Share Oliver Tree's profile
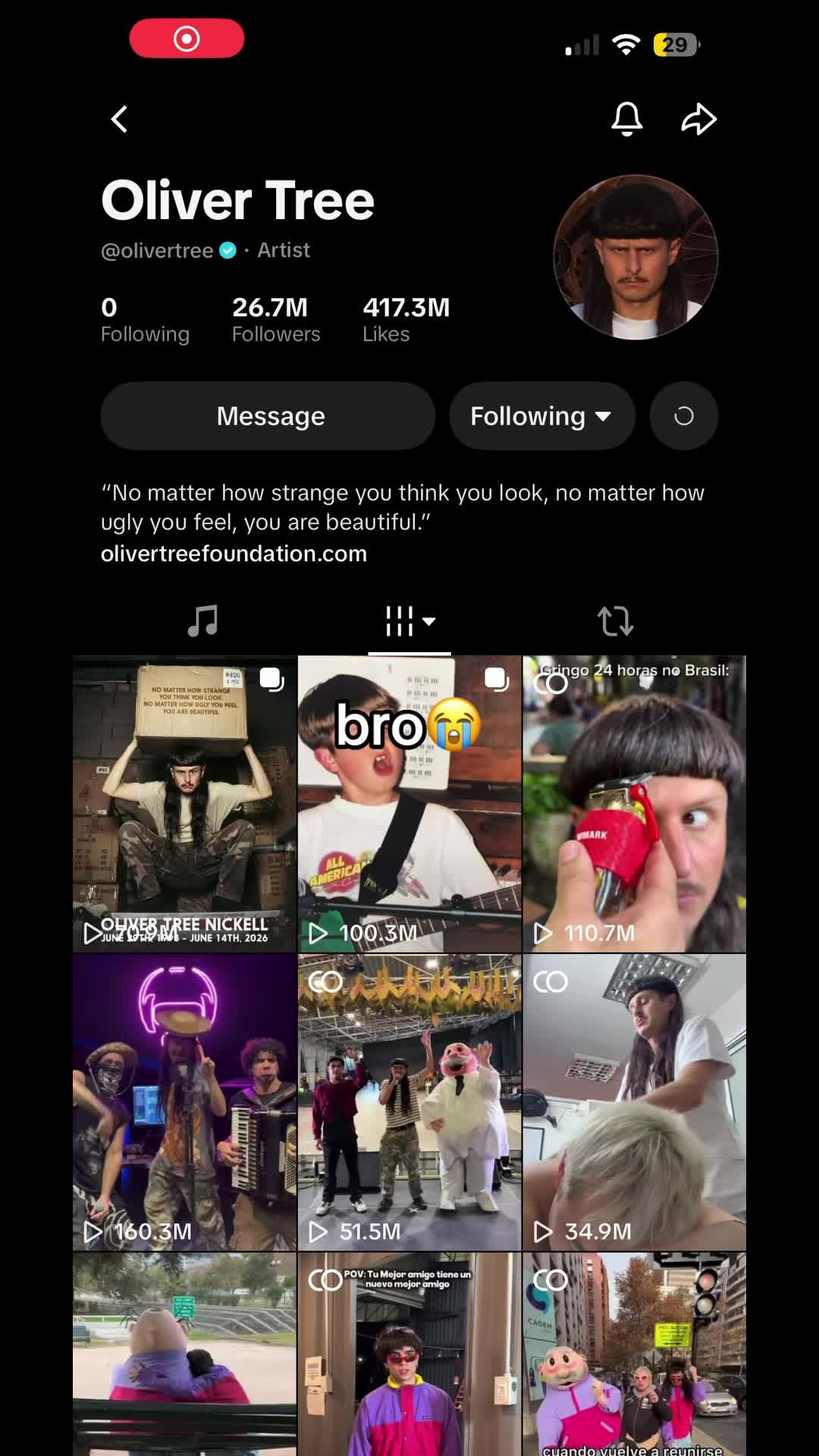Image resolution: width=819 pixels, height=1456 pixels. (x=698, y=119)
